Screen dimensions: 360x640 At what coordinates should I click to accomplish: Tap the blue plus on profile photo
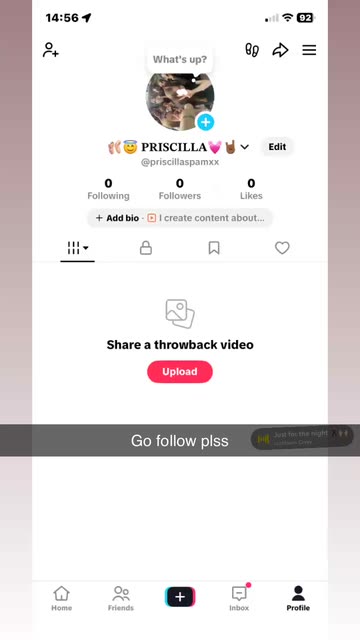coord(206,122)
